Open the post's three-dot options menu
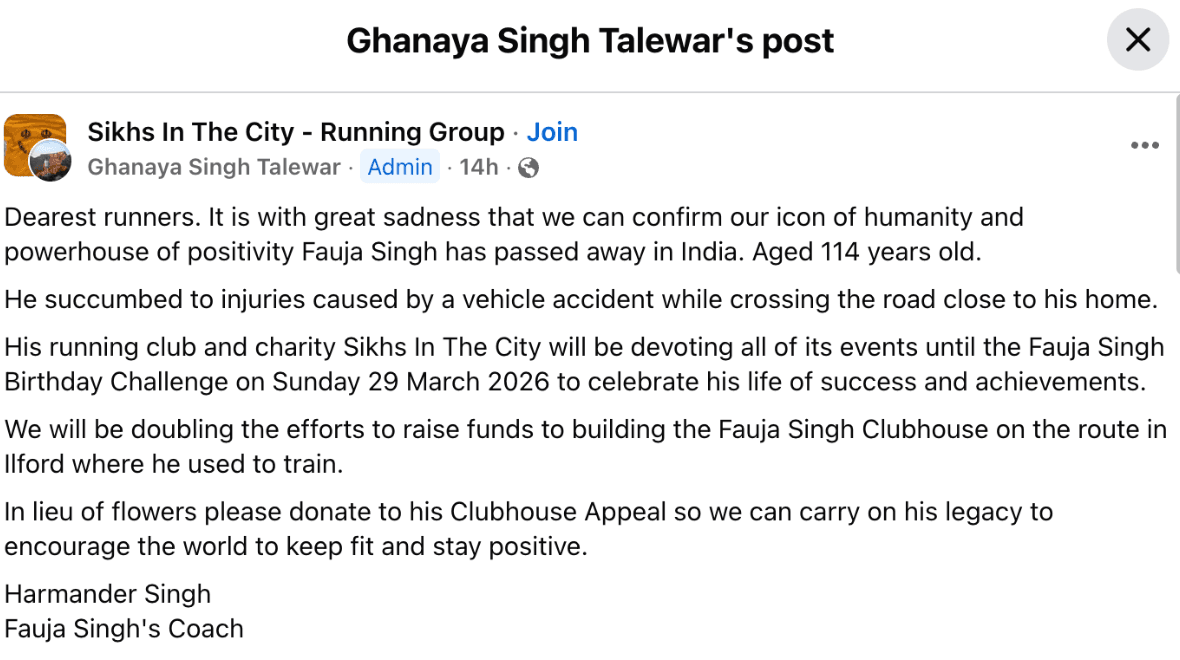 pyautogui.click(x=1144, y=146)
